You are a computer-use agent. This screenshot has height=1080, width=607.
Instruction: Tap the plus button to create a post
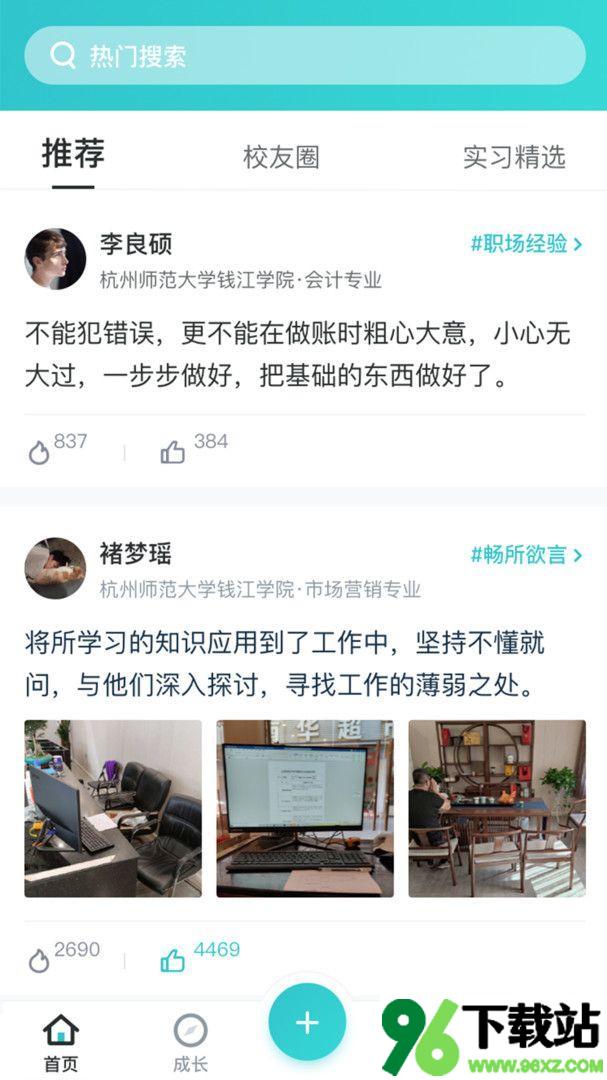coord(307,1022)
